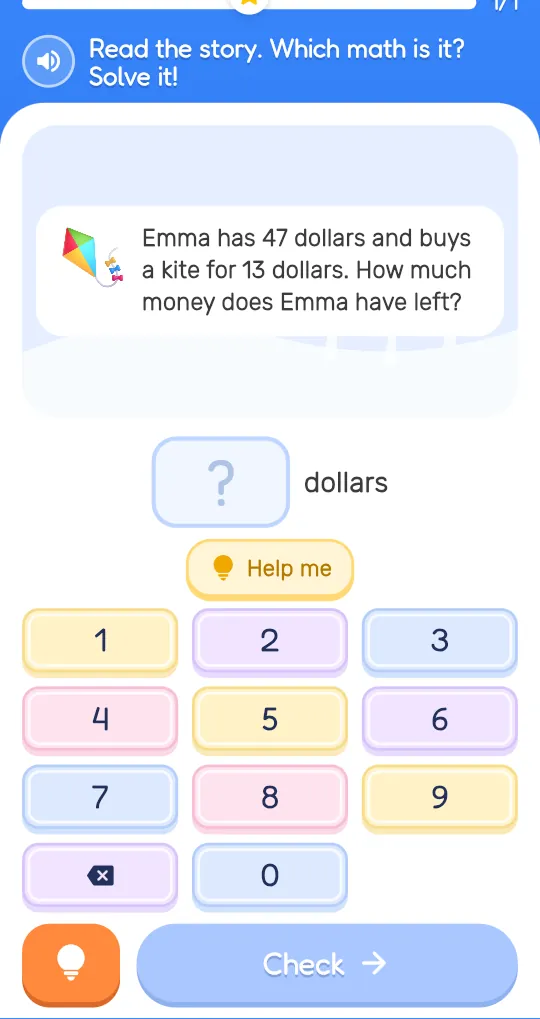Enter digit 4 on keypad
540x1019 pixels.
100,719
